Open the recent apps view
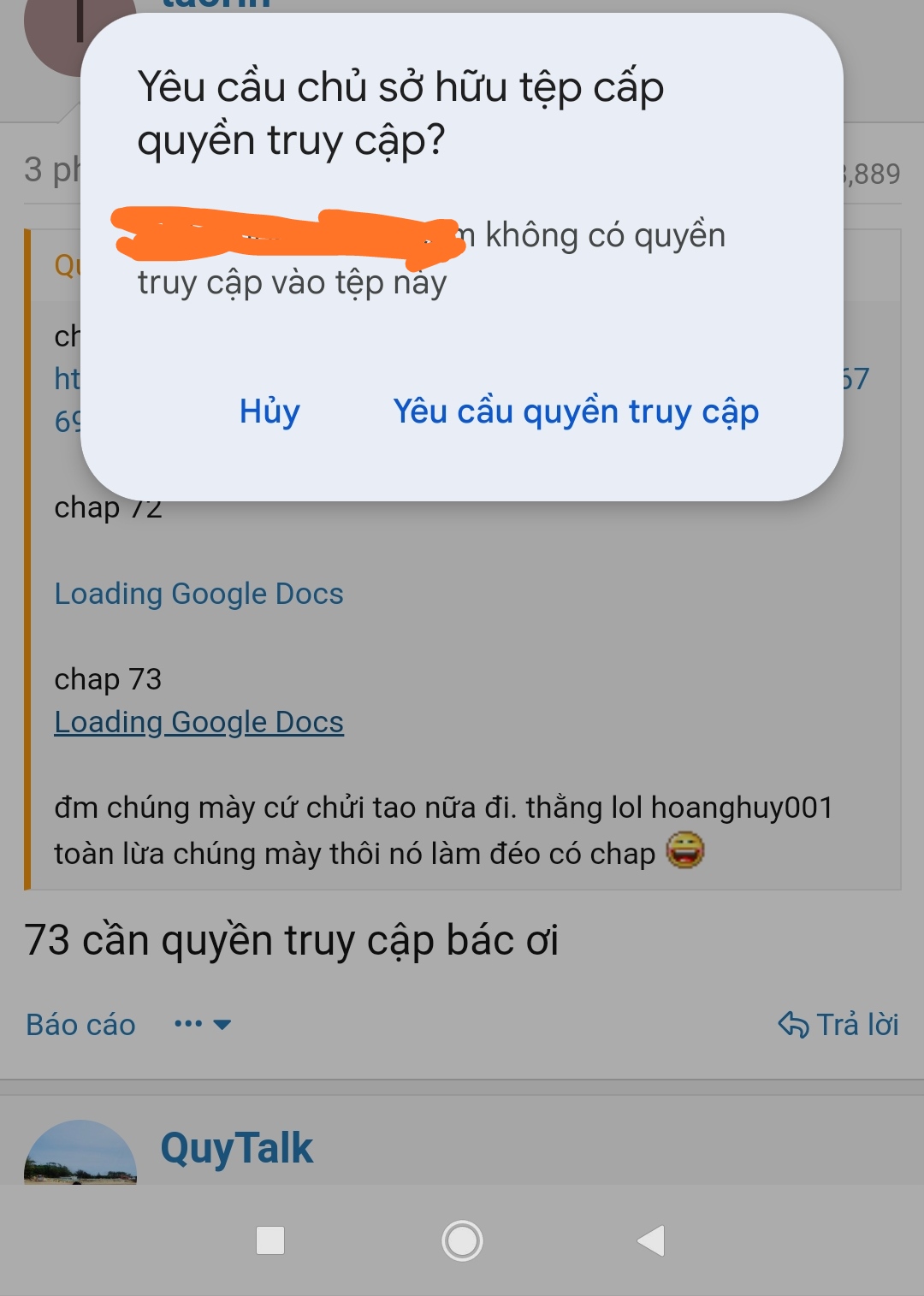Screen dimensions: 924x1296 [x=270, y=1240]
